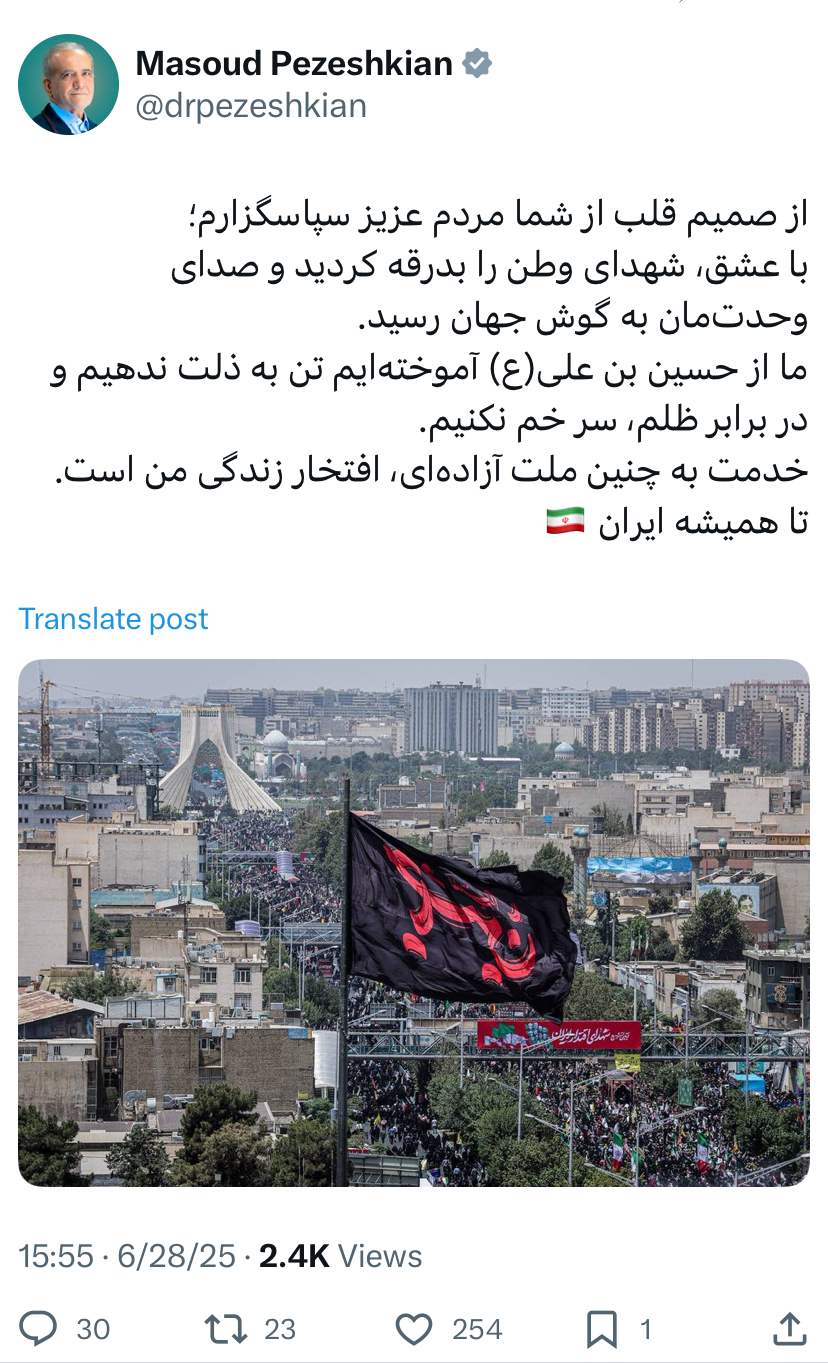This screenshot has height=1363, width=828.
Task: Open Masoud Pezeshkian's profile picture
Action: click(x=68, y=85)
